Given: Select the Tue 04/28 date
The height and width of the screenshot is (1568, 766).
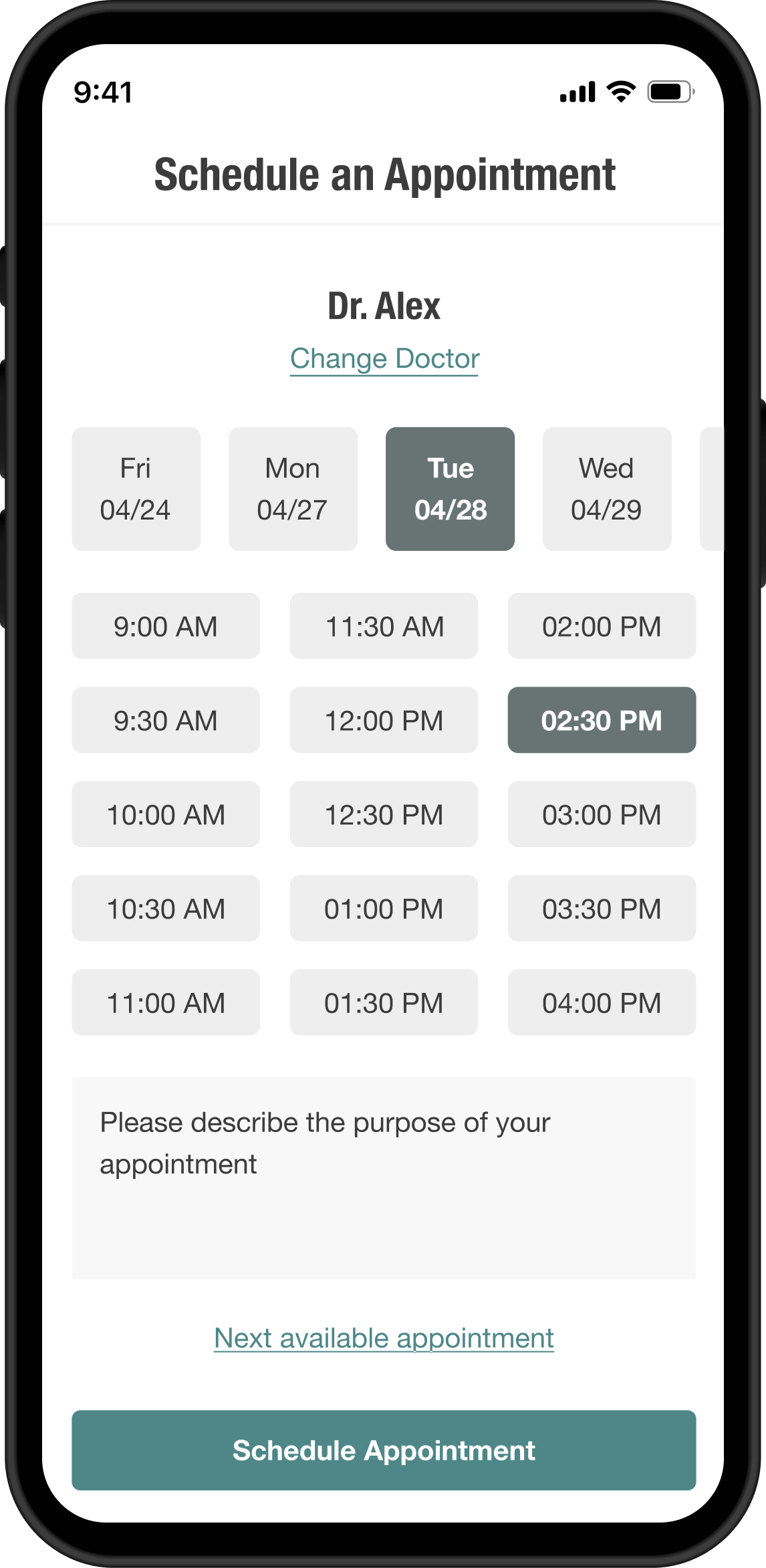Looking at the screenshot, I should click(x=450, y=489).
